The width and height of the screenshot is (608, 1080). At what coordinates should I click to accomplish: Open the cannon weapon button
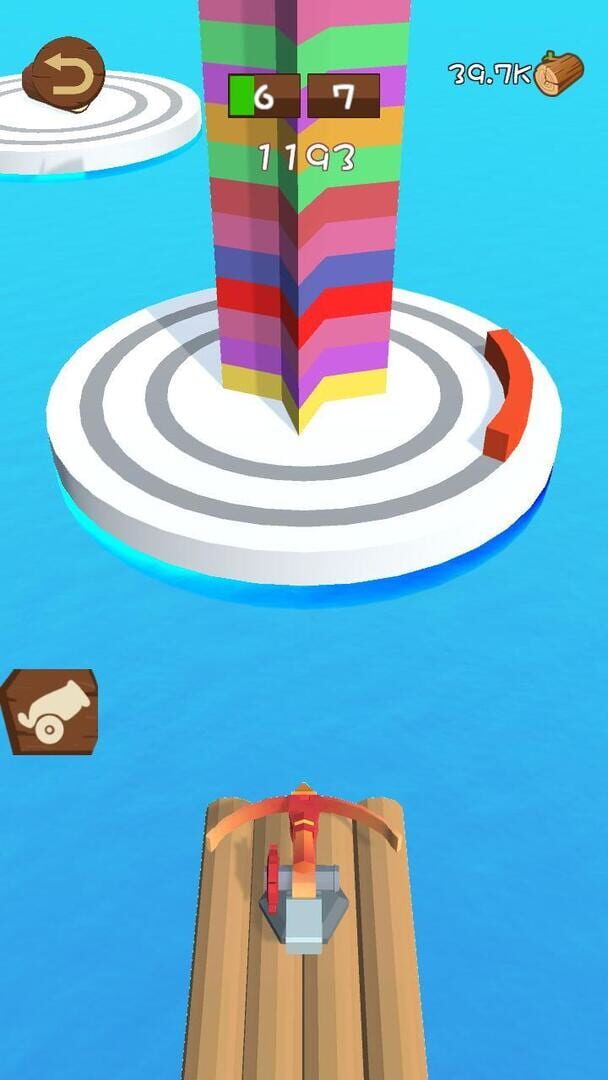point(50,711)
